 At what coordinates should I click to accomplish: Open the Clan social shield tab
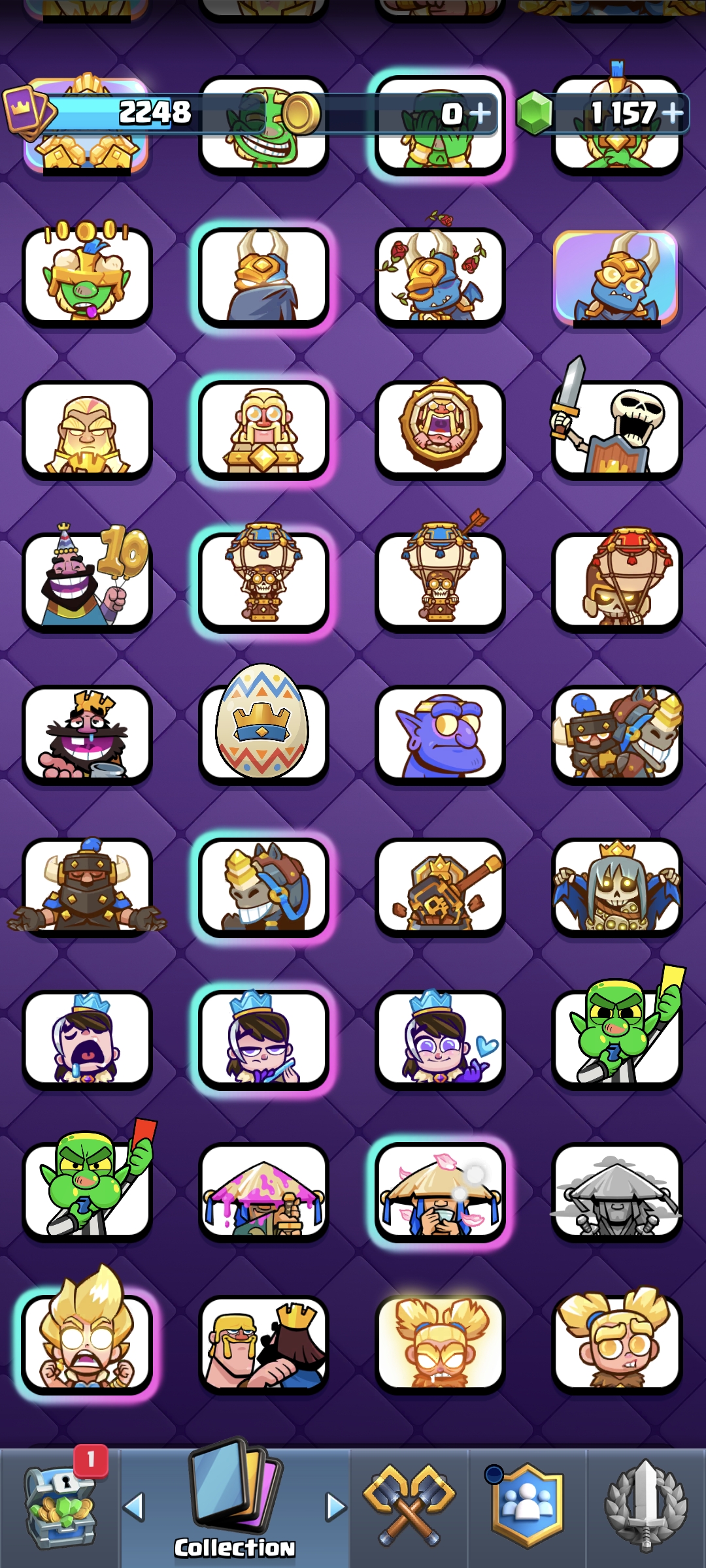pyautogui.click(x=527, y=1507)
